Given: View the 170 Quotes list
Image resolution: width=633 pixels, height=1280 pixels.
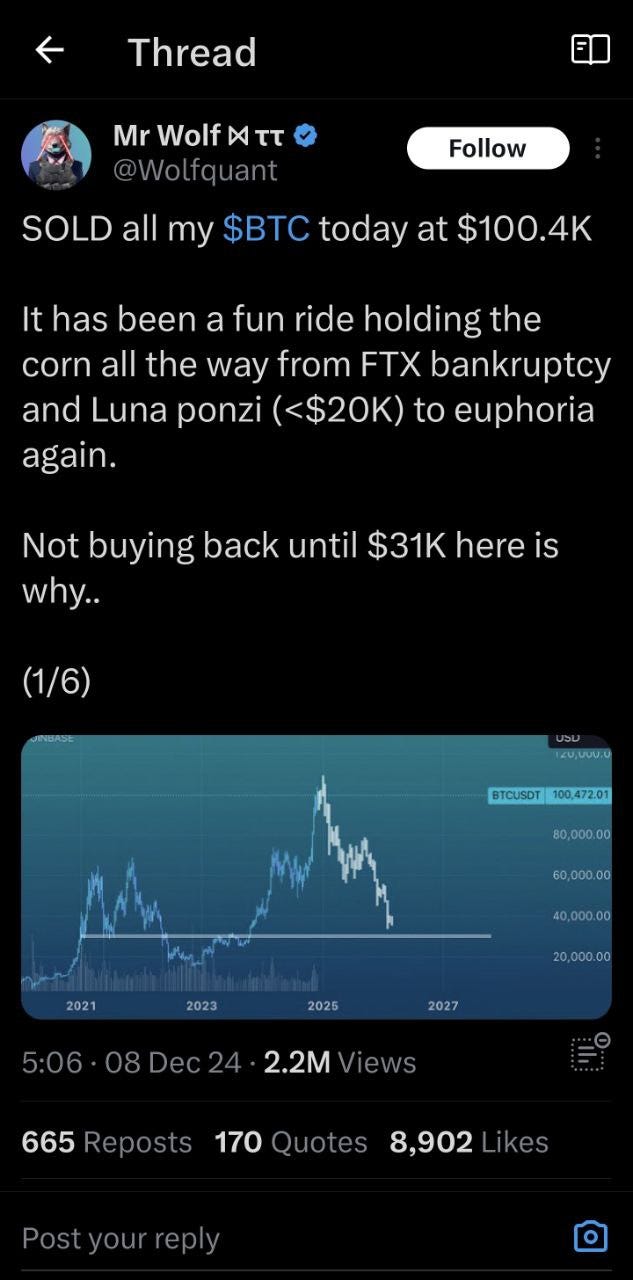Looking at the screenshot, I should pos(290,1141).
